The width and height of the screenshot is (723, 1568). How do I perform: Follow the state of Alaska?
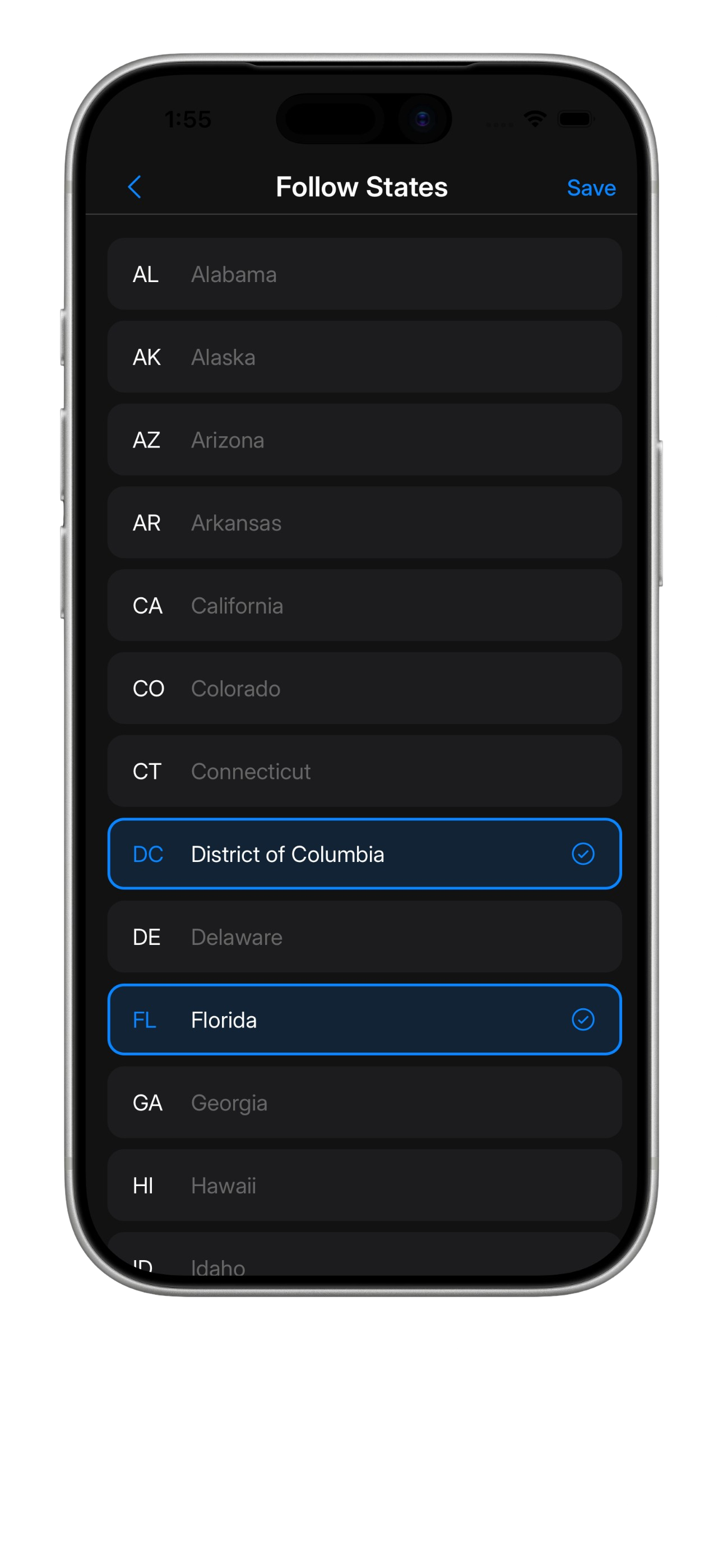[x=364, y=357]
